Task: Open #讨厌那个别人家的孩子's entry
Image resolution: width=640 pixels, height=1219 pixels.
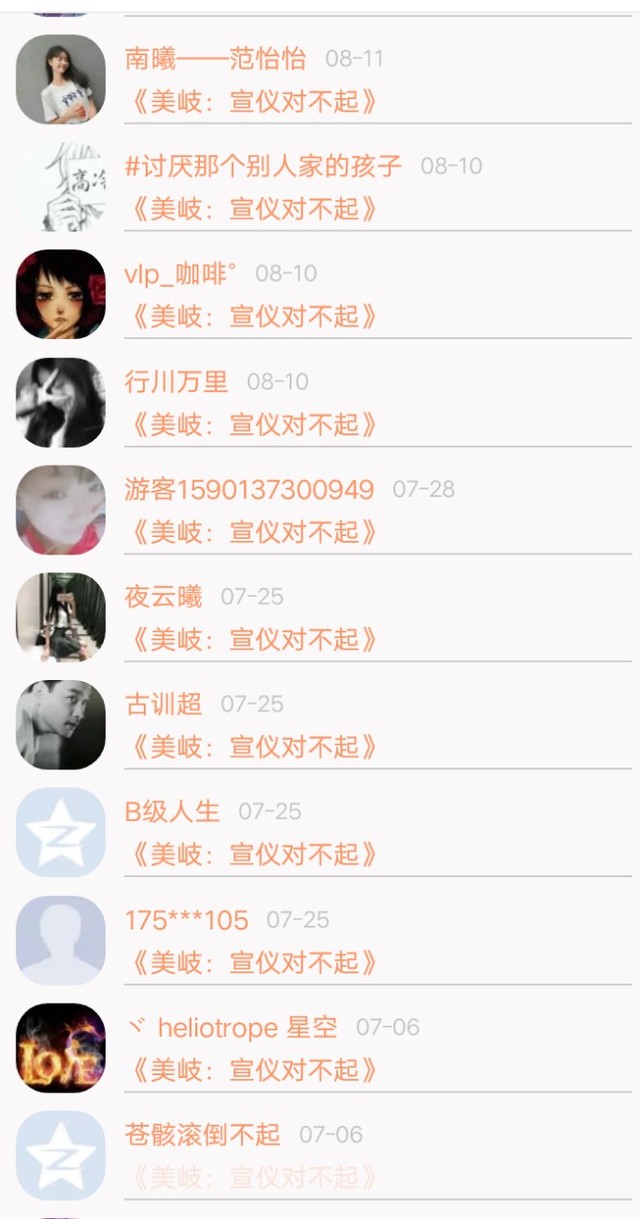Action: point(320,187)
